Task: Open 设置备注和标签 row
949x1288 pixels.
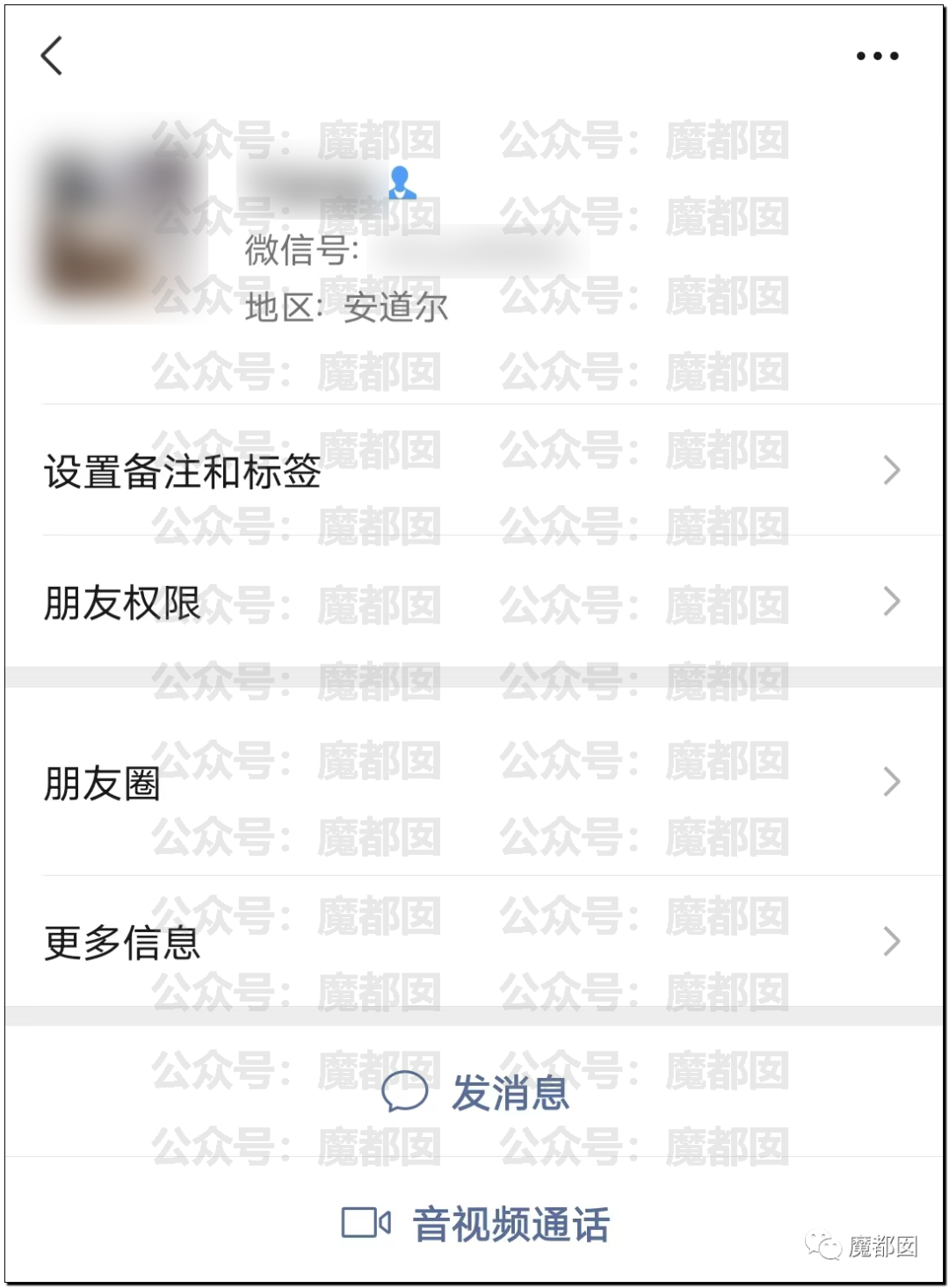Action: pyautogui.click(x=474, y=471)
